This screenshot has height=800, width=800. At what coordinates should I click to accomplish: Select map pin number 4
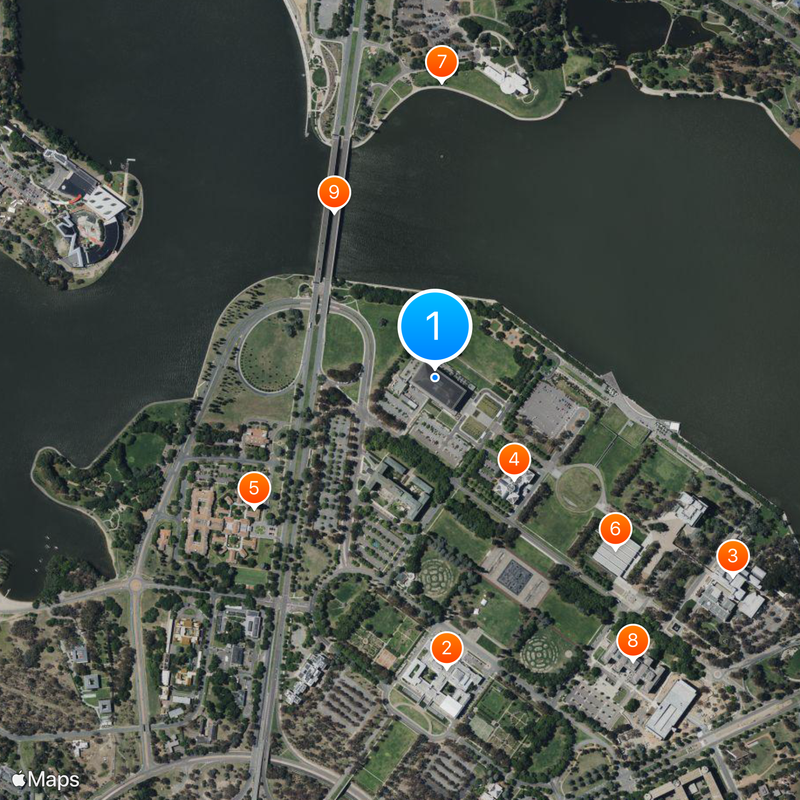[514, 459]
